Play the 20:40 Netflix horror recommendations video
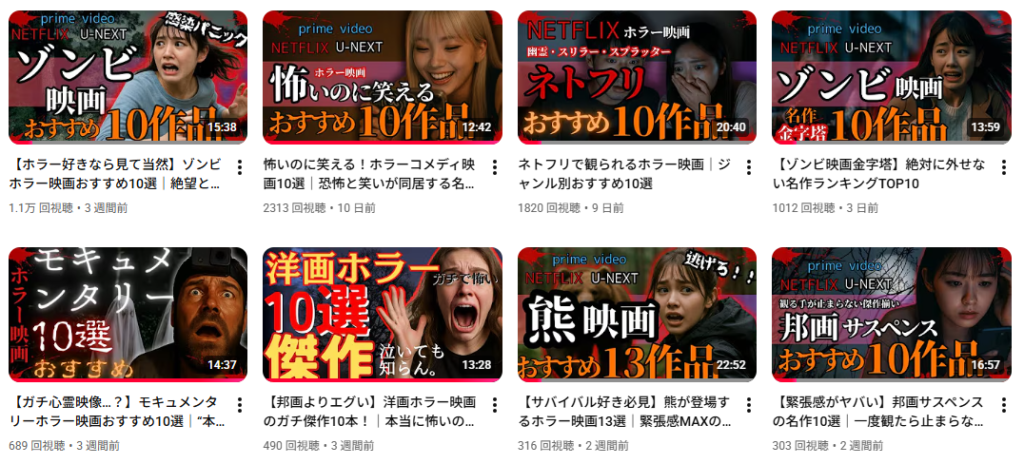 637,77
